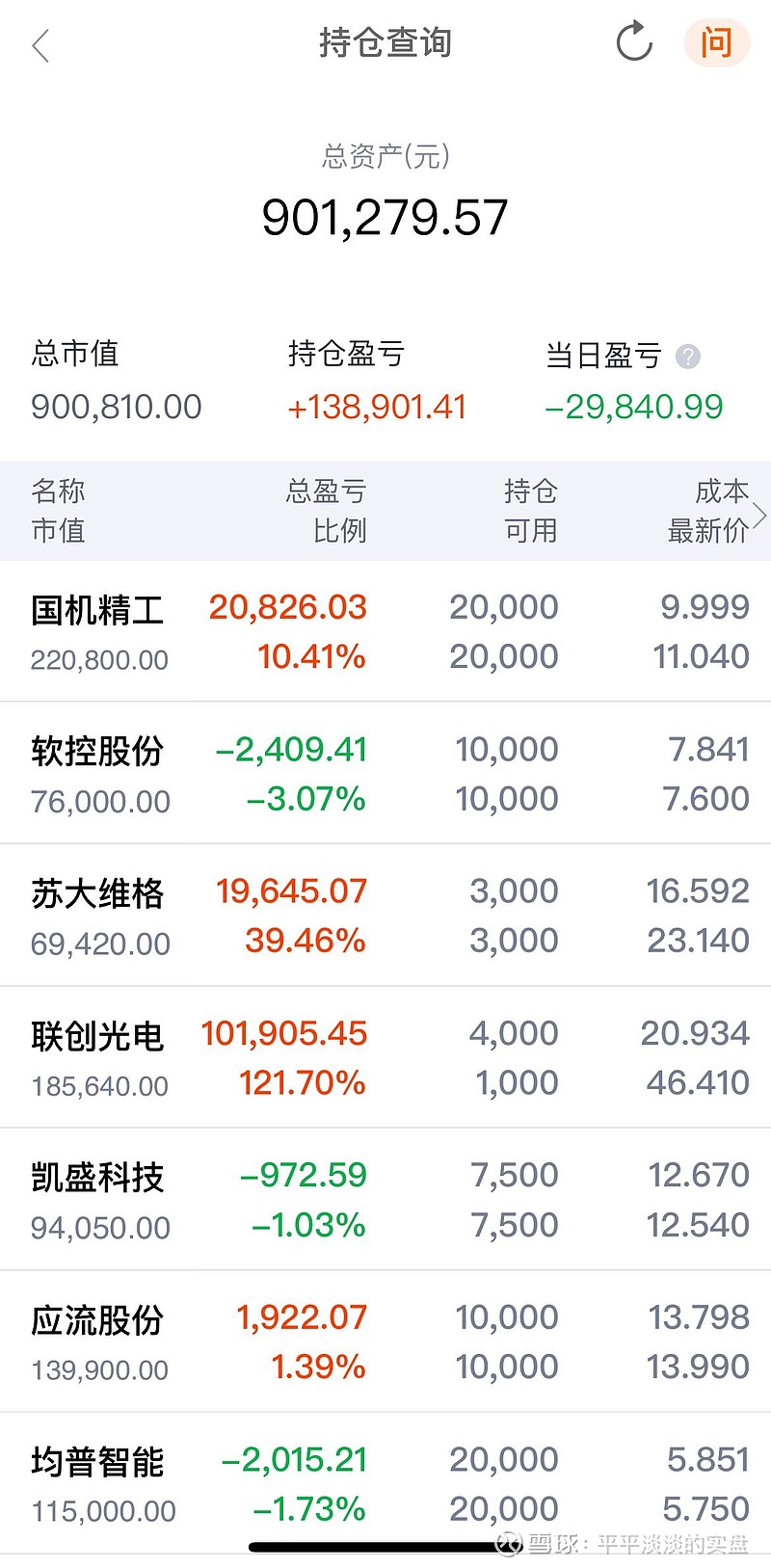Tap the back arrow to exit 持仓查询
Image resolution: width=771 pixels, height=1568 pixels.
(40, 44)
